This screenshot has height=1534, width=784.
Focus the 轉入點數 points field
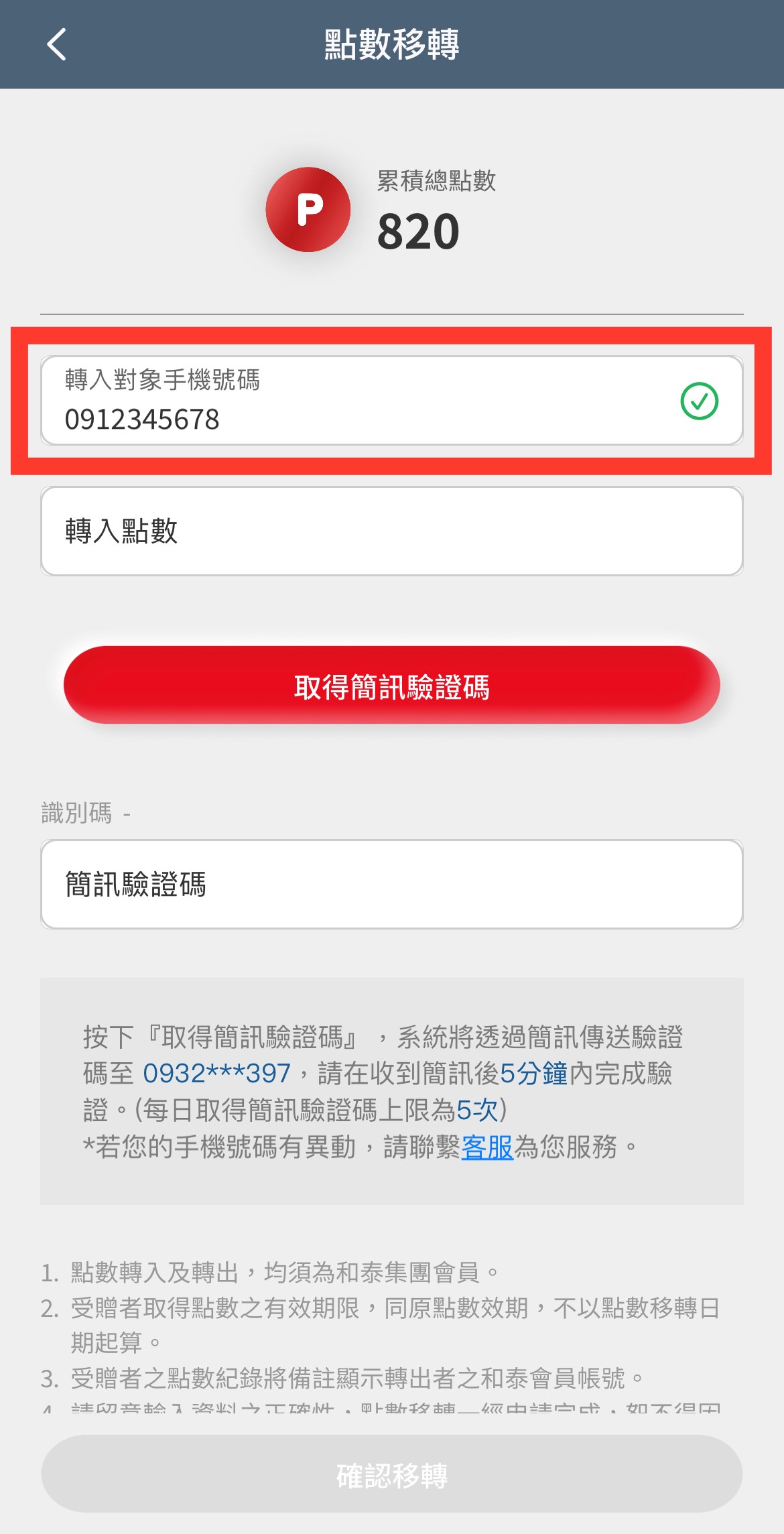pyautogui.click(x=391, y=531)
